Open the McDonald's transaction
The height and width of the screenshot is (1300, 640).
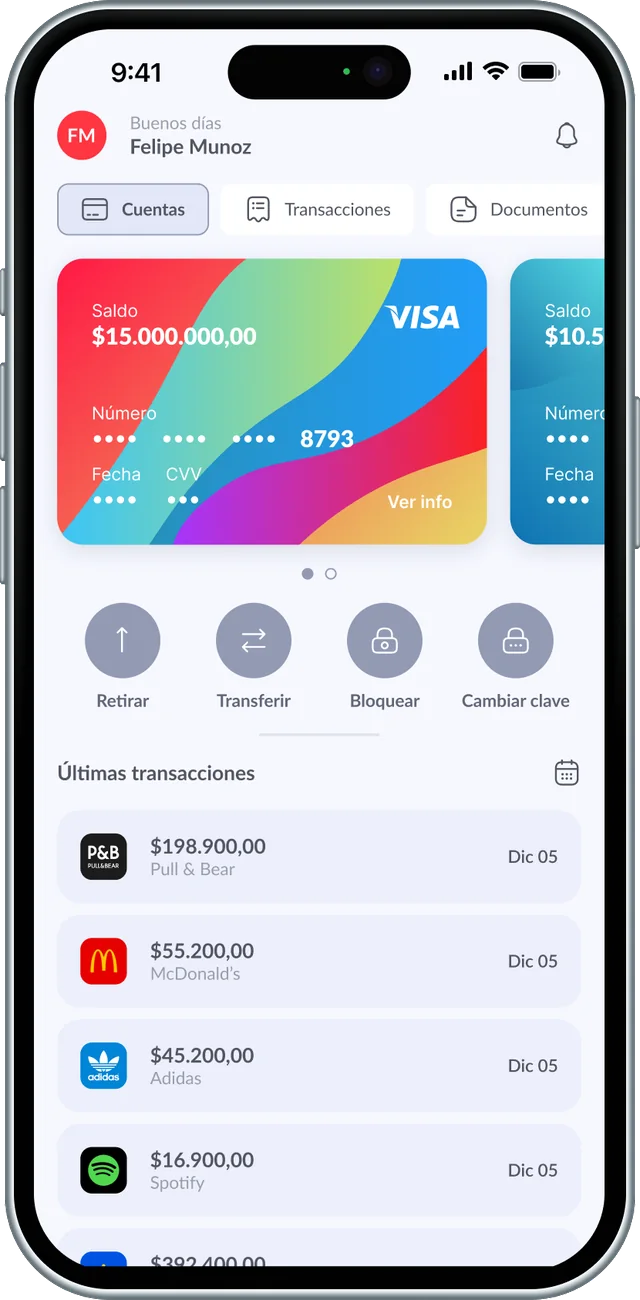pos(319,961)
